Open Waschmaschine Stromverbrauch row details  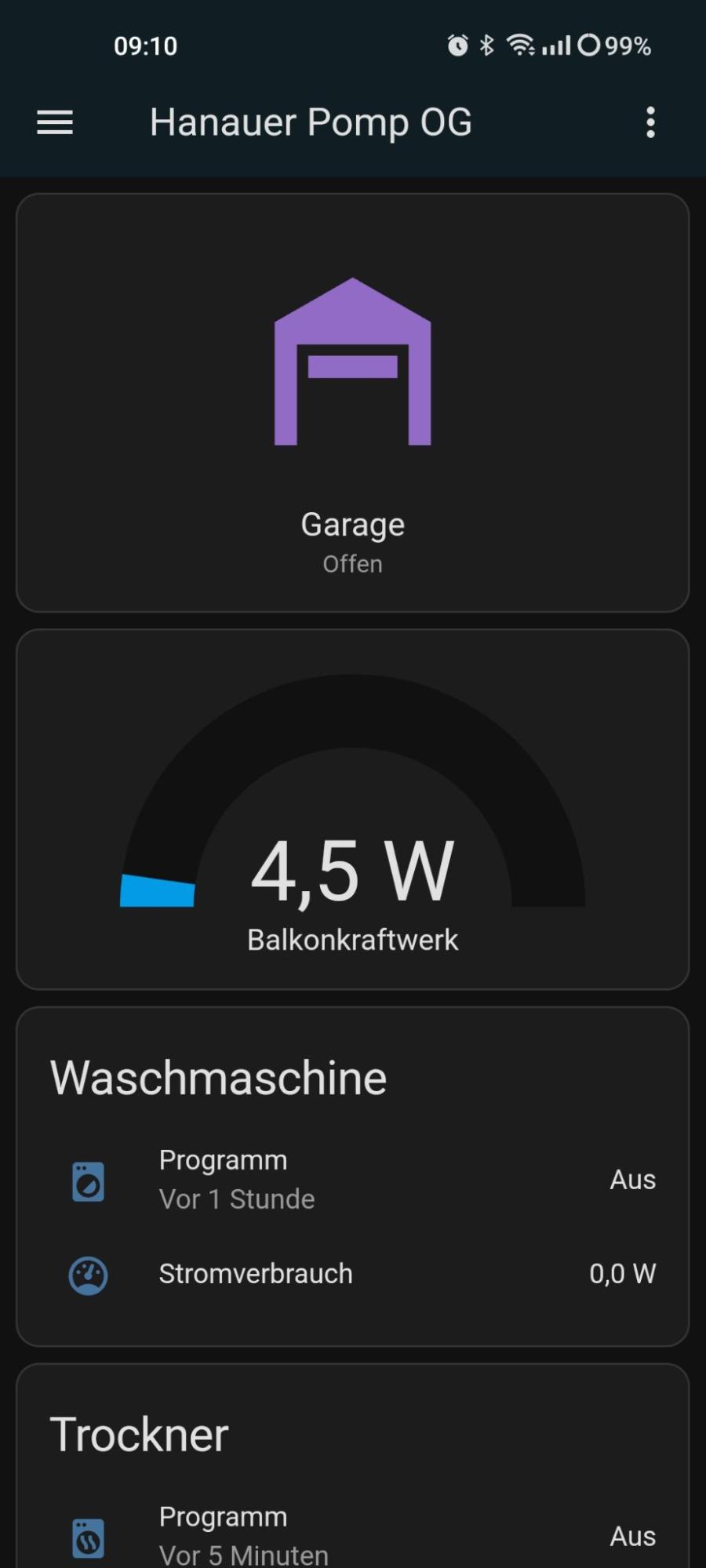click(352, 1274)
